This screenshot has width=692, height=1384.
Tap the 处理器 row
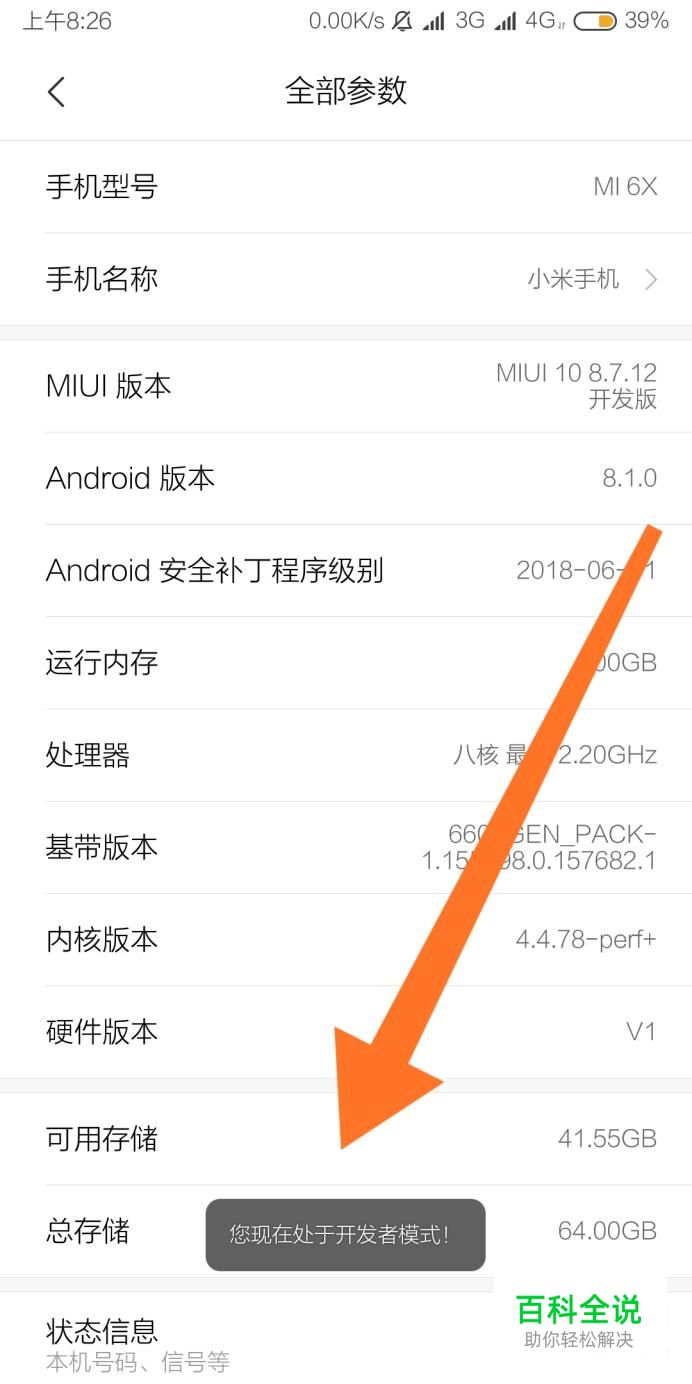click(346, 755)
